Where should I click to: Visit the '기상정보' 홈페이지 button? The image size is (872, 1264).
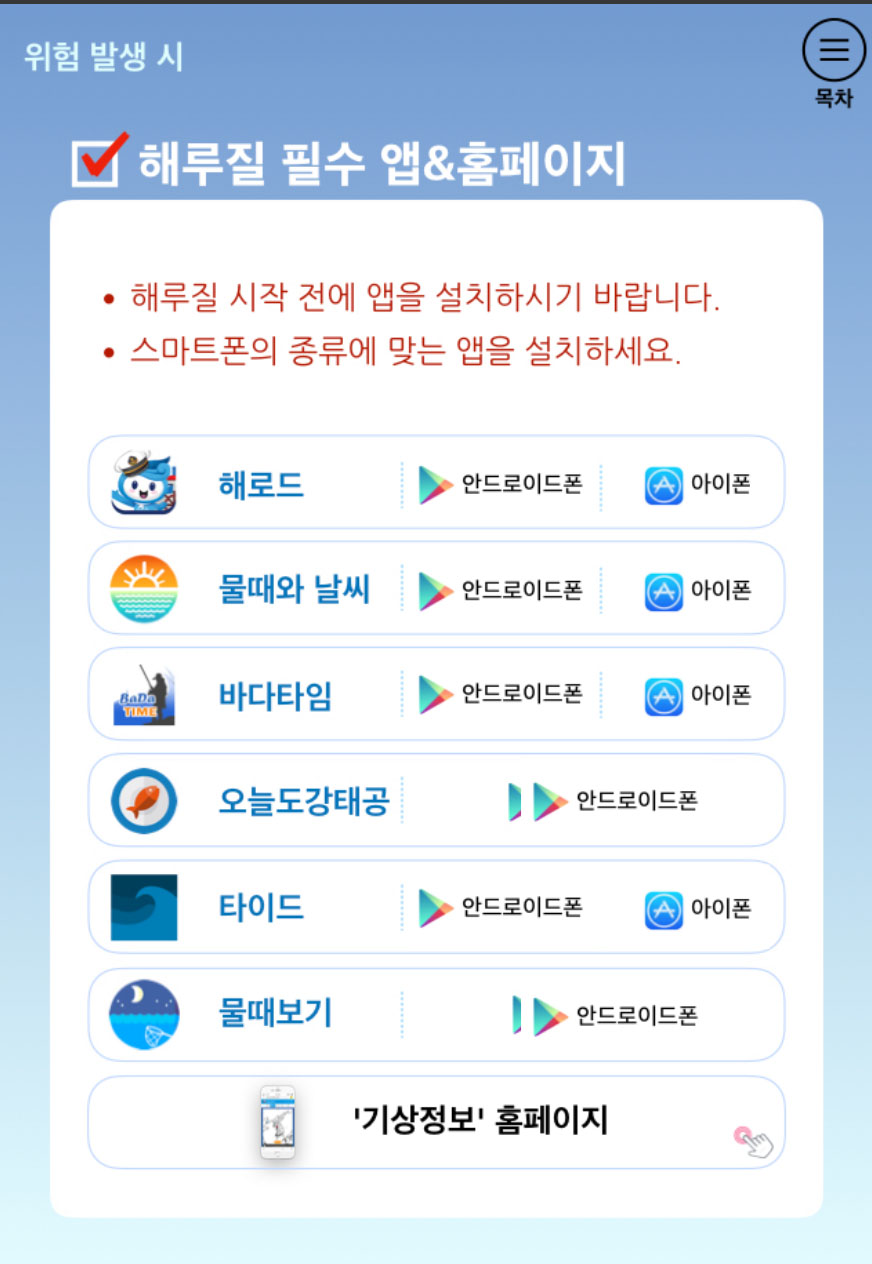point(437,1121)
